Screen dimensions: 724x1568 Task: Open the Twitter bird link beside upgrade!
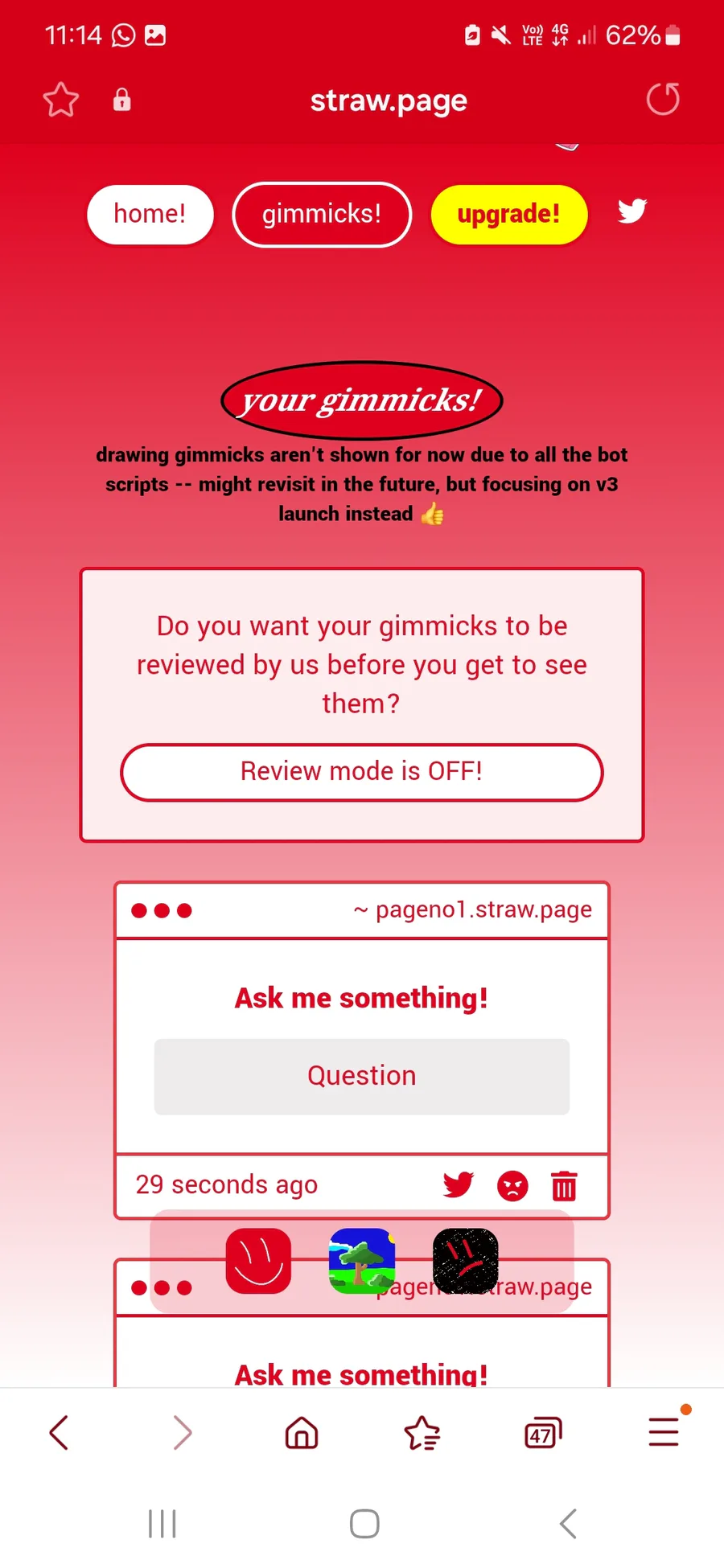pyautogui.click(x=632, y=211)
